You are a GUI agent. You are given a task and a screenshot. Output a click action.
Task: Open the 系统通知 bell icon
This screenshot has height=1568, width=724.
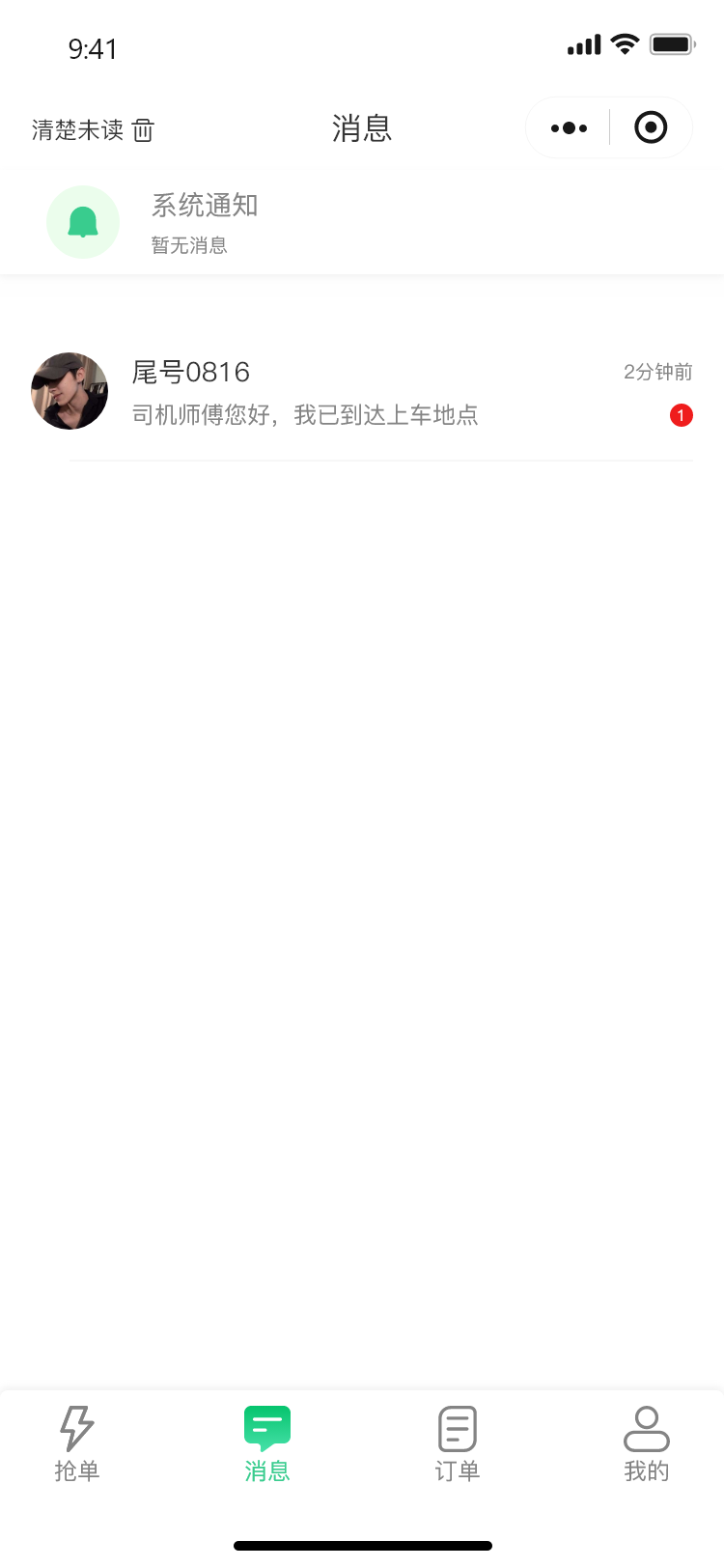(82, 221)
